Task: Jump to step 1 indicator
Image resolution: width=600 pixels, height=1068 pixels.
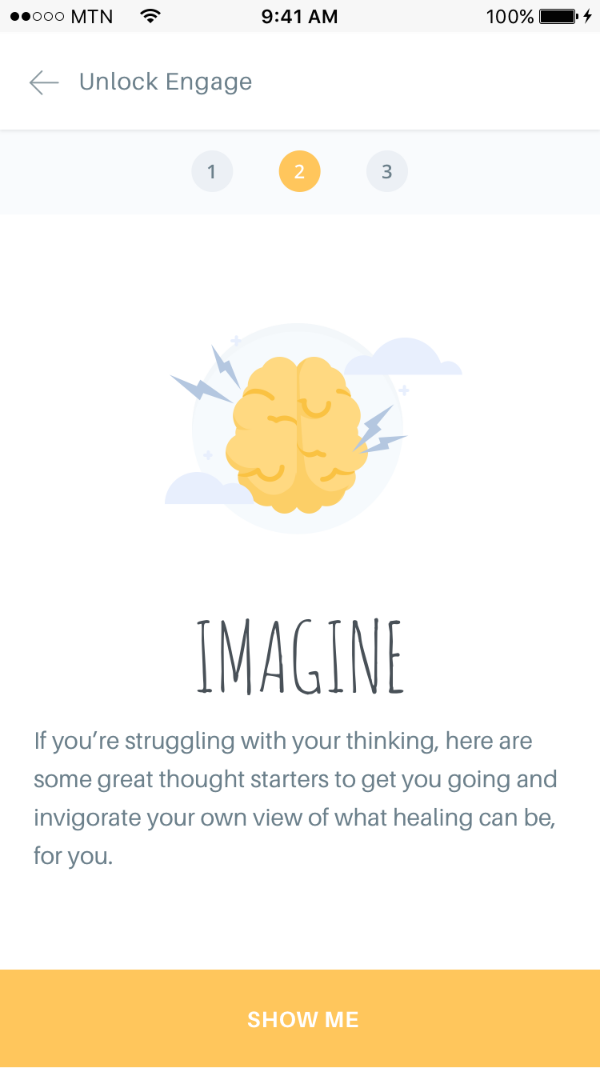Action: pyautogui.click(x=212, y=172)
